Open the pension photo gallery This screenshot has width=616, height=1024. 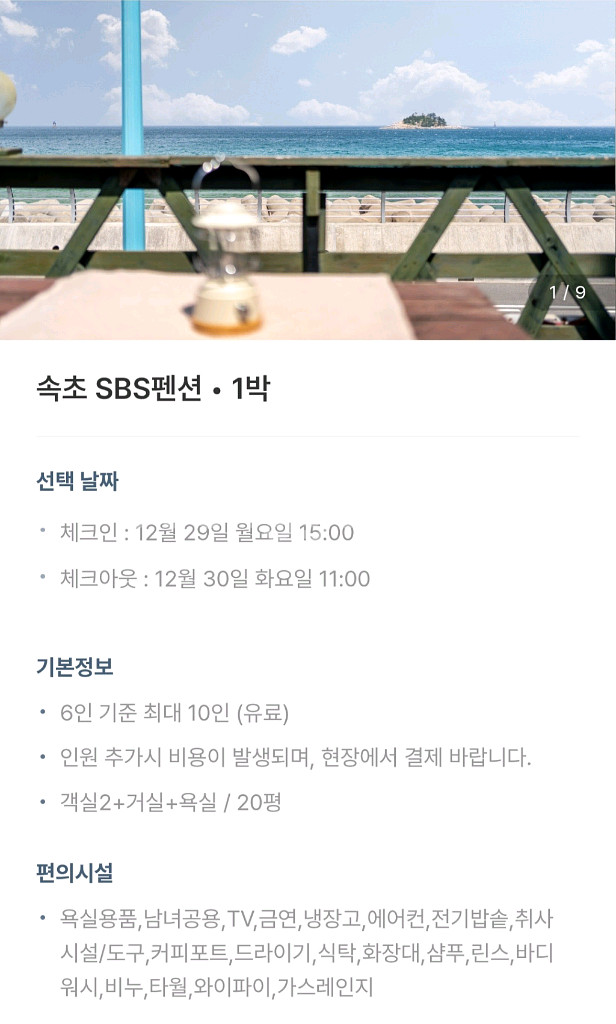pos(308,170)
